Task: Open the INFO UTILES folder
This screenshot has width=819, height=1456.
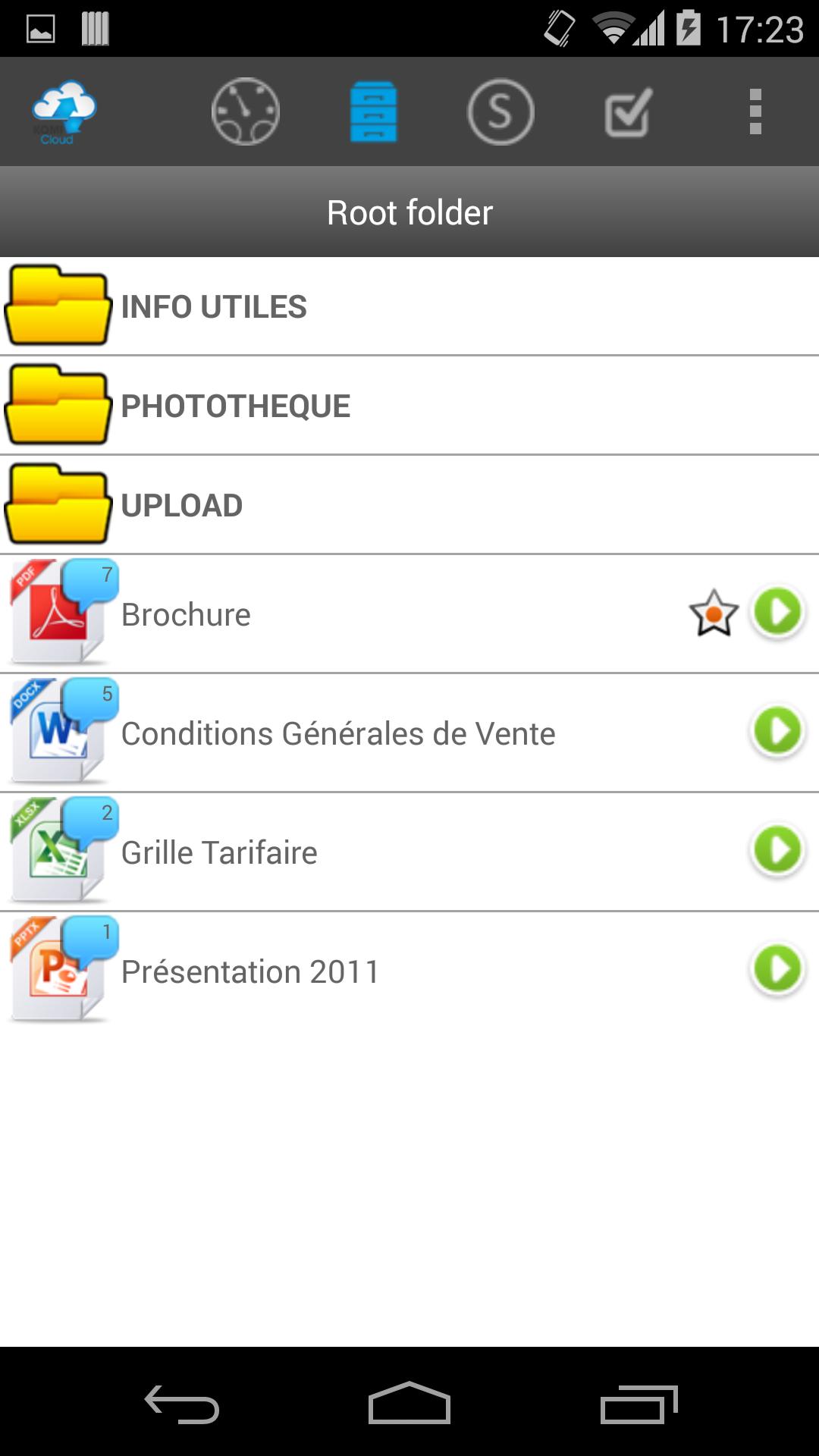Action: (x=214, y=307)
